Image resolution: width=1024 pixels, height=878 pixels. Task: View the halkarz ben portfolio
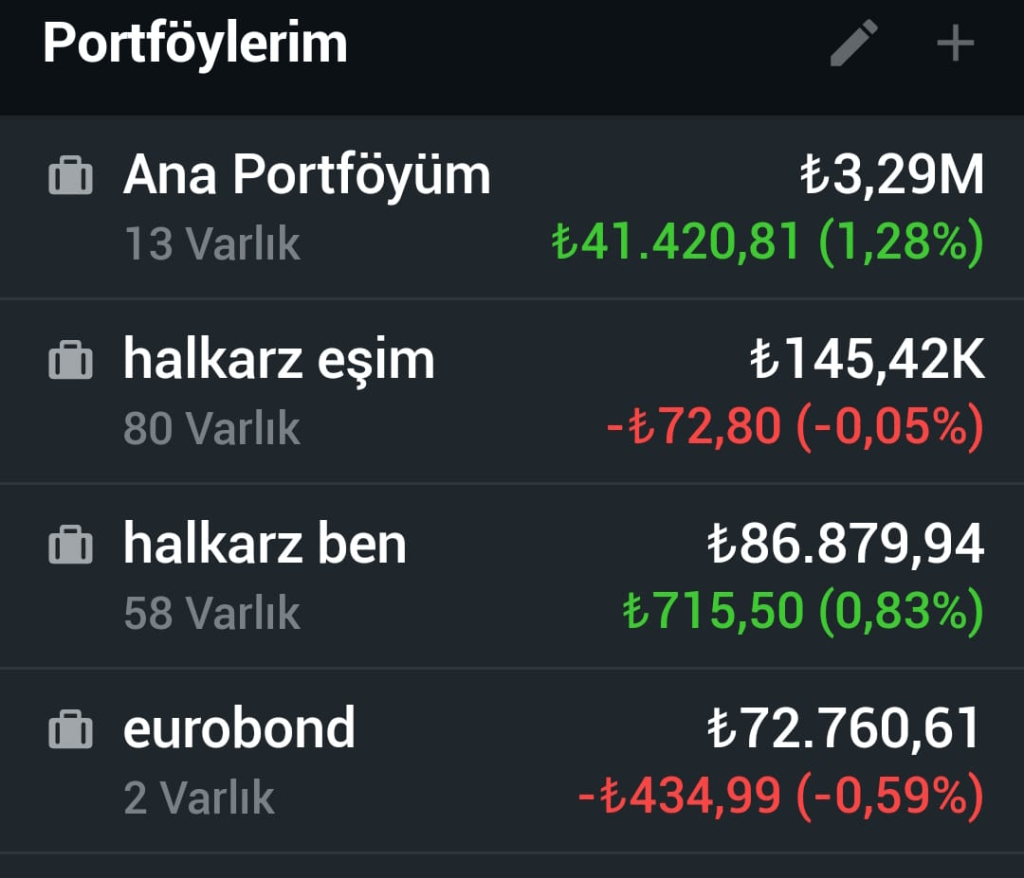pos(265,544)
